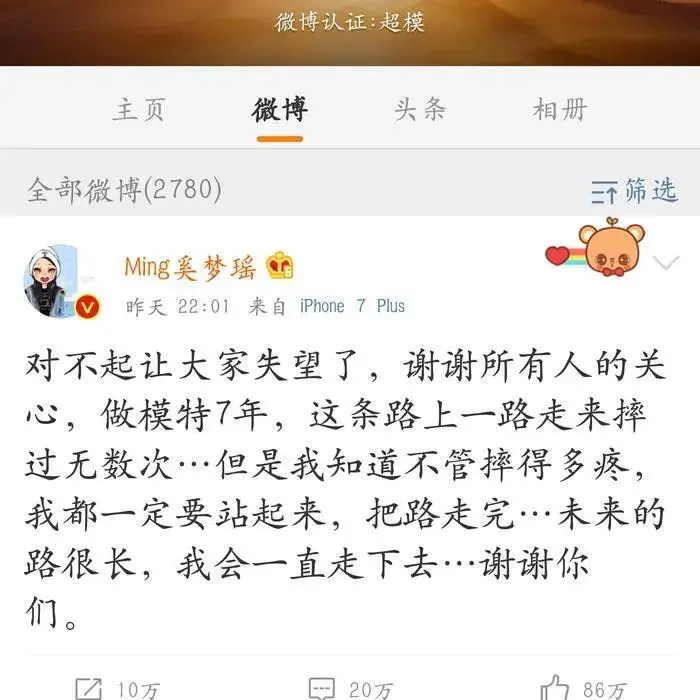Open the 筛选 filter

pyautogui.click(x=634, y=190)
